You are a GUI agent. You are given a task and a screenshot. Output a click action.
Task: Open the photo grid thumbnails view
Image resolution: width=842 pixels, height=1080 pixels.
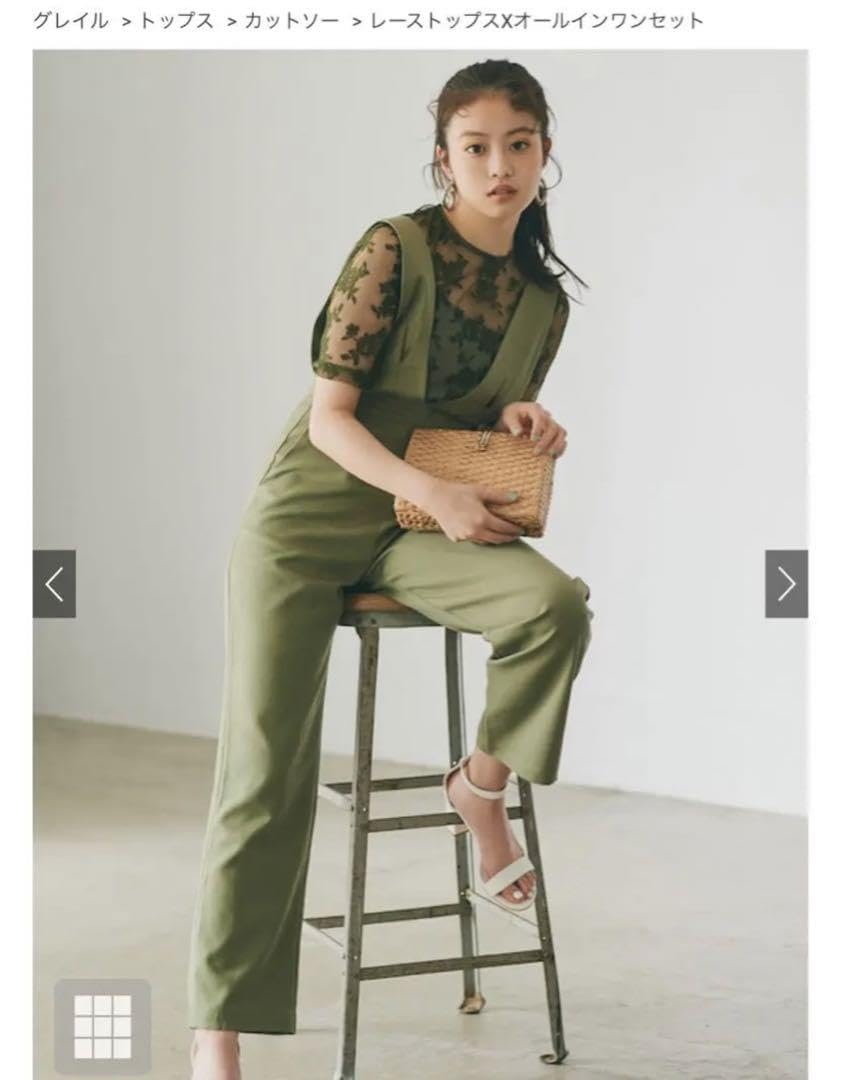pyautogui.click(x=102, y=1027)
